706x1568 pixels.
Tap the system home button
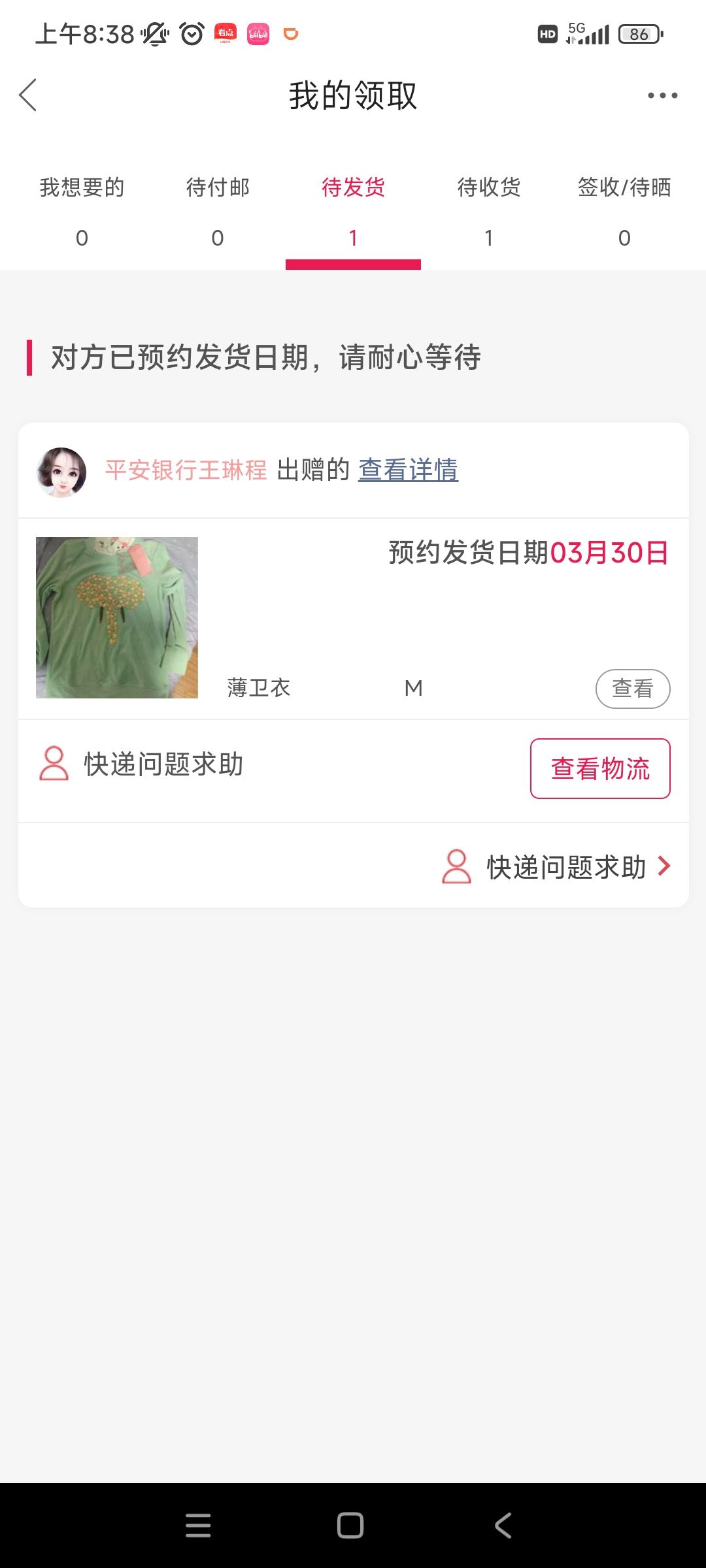click(350, 1526)
